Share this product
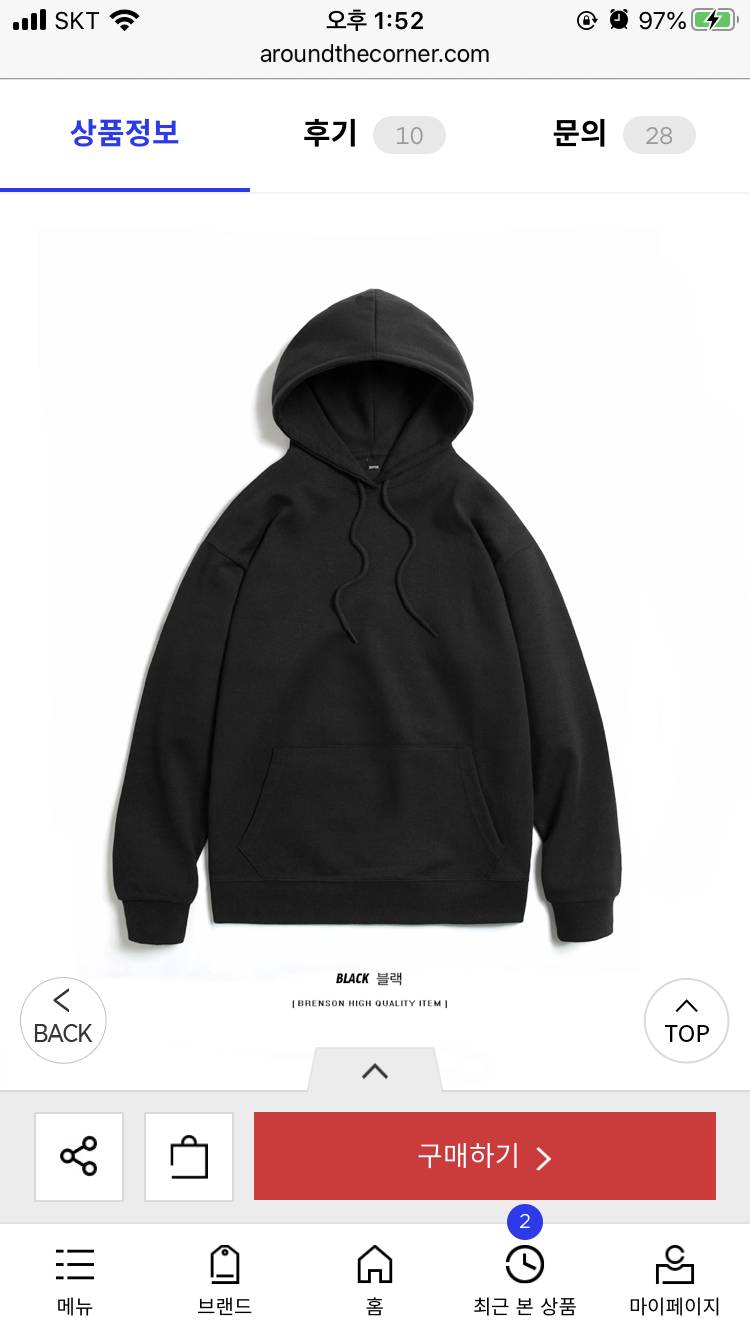The height and width of the screenshot is (1334, 750). coord(79,1157)
